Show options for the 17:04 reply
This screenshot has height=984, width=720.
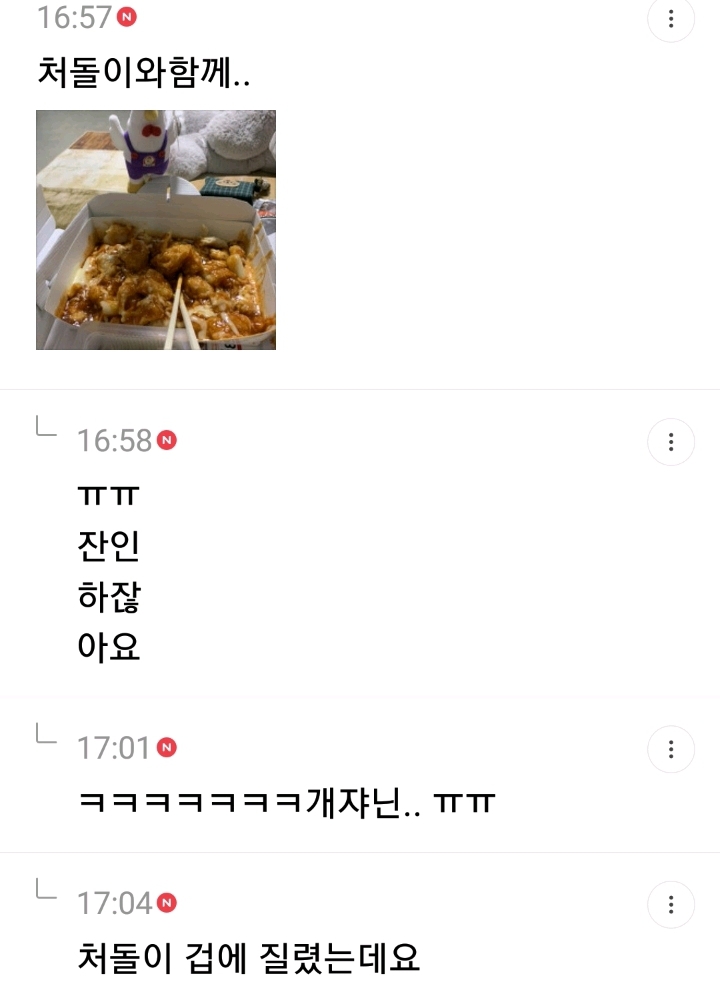[x=671, y=905]
